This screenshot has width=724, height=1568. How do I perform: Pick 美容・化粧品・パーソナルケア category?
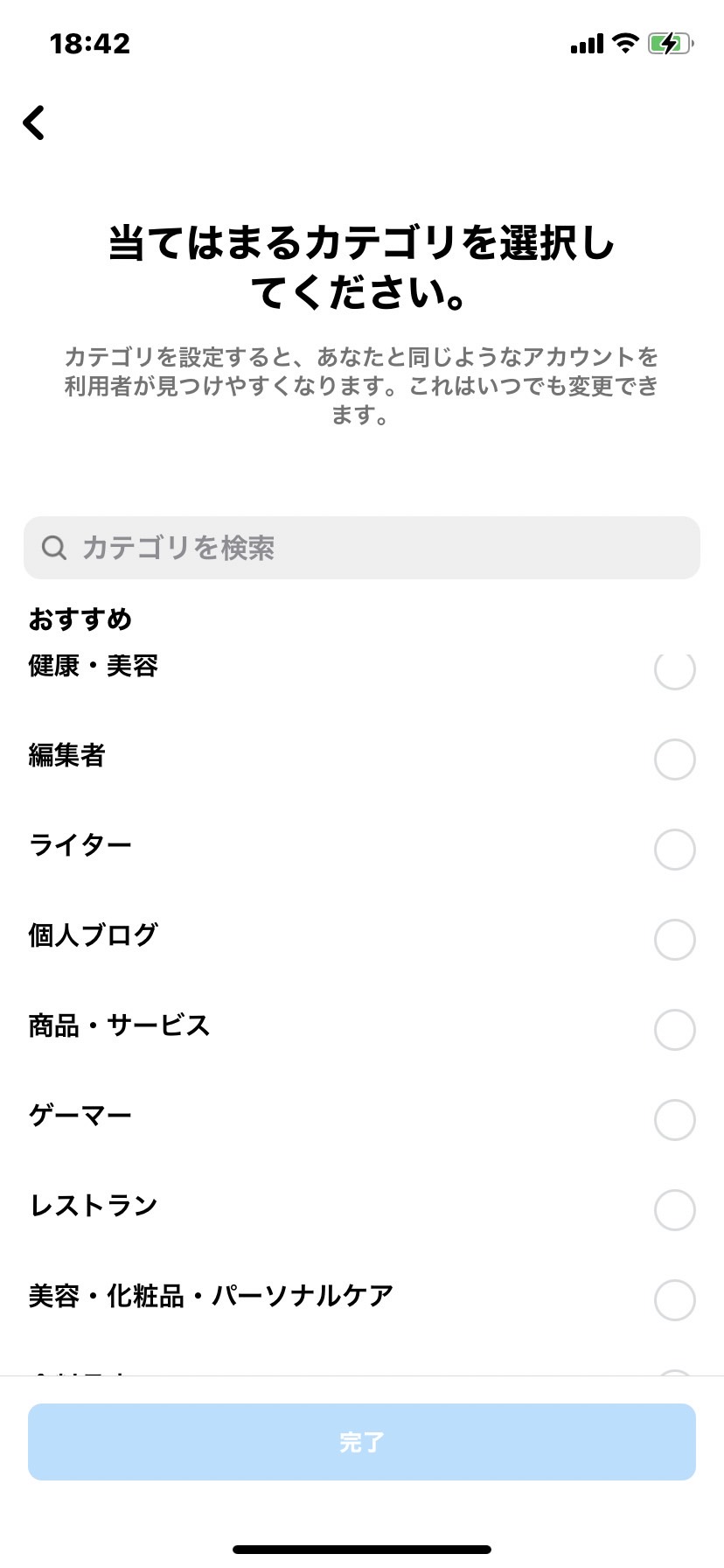coord(362,1299)
